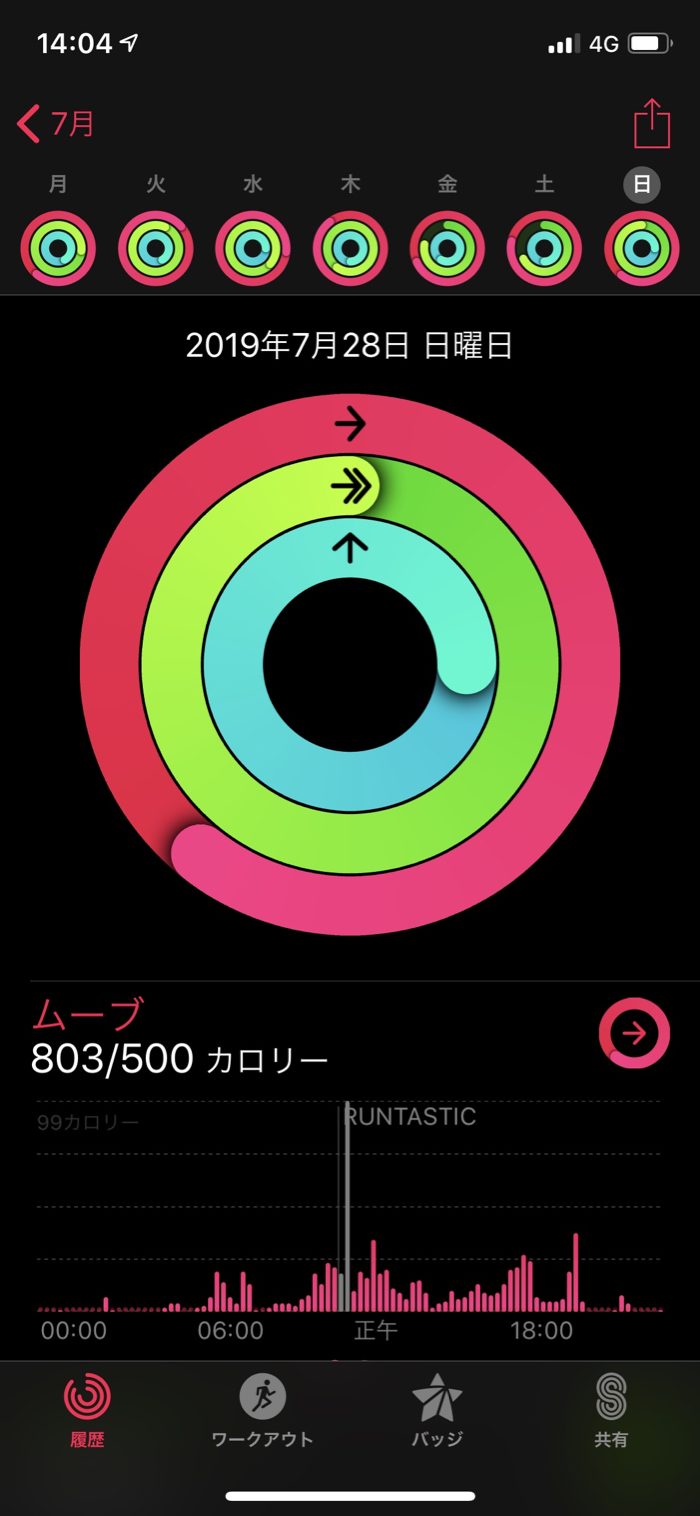Select Tuesday's (火) activity rings
The width and height of the screenshot is (700, 1516).
pos(156,248)
